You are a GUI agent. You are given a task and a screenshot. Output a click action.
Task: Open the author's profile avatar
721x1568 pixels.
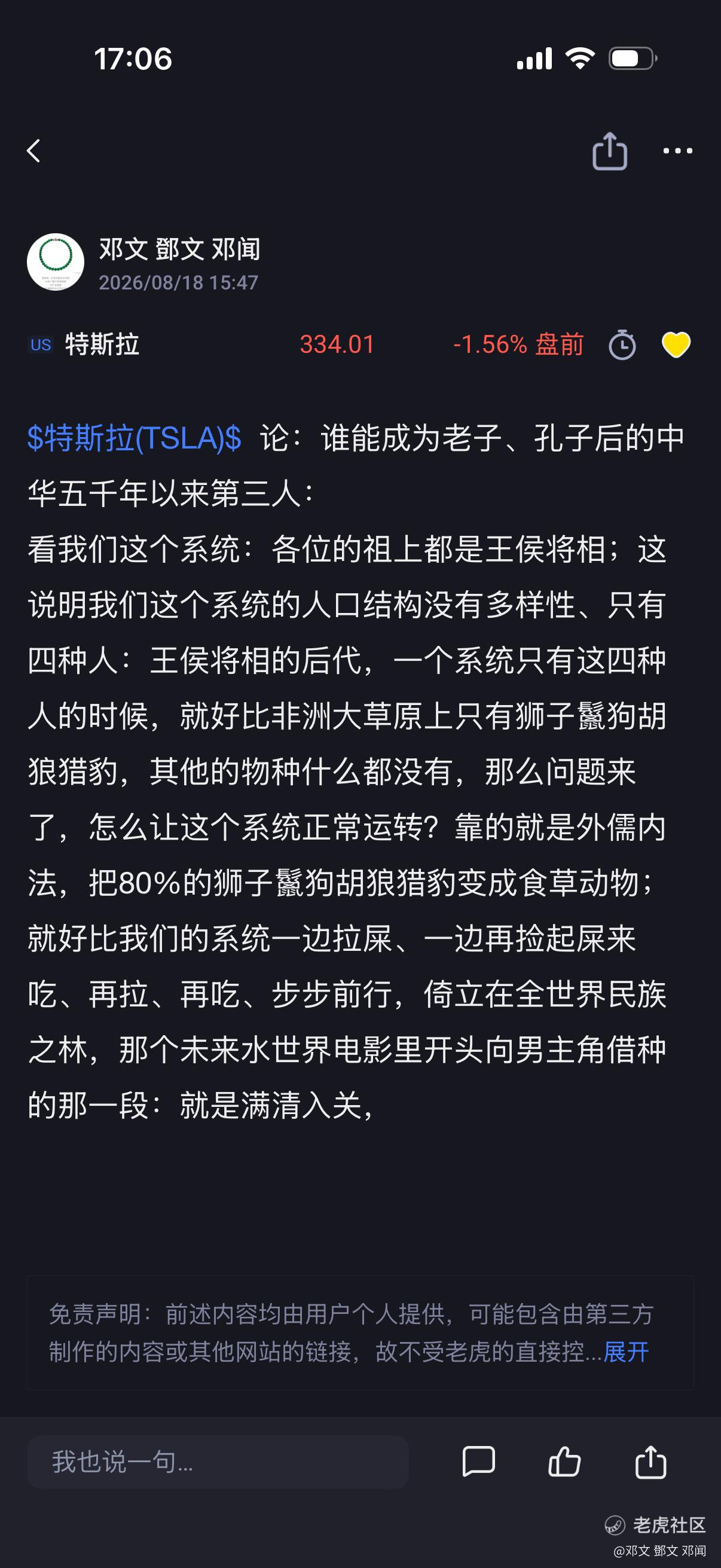56,262
